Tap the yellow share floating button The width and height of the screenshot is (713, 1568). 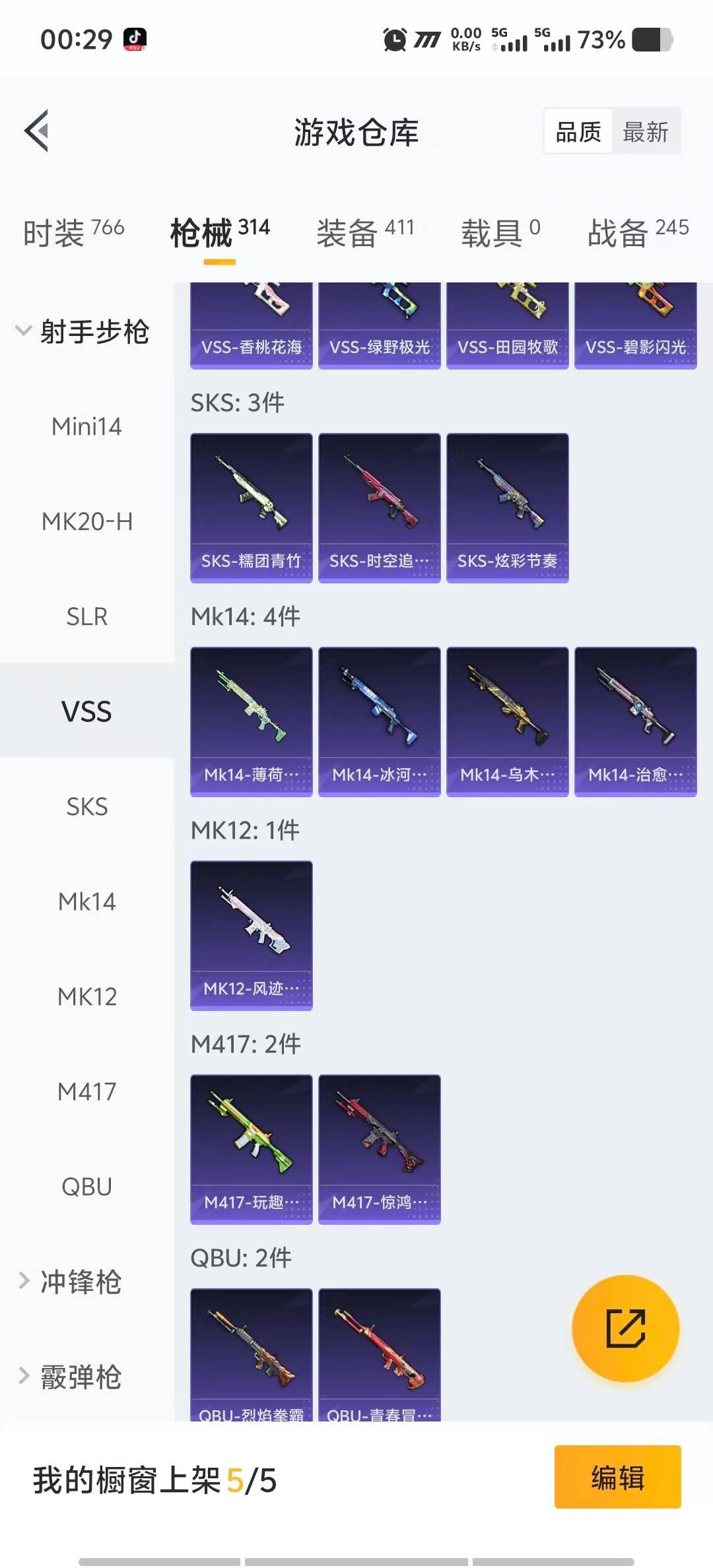pos(625,1328)
